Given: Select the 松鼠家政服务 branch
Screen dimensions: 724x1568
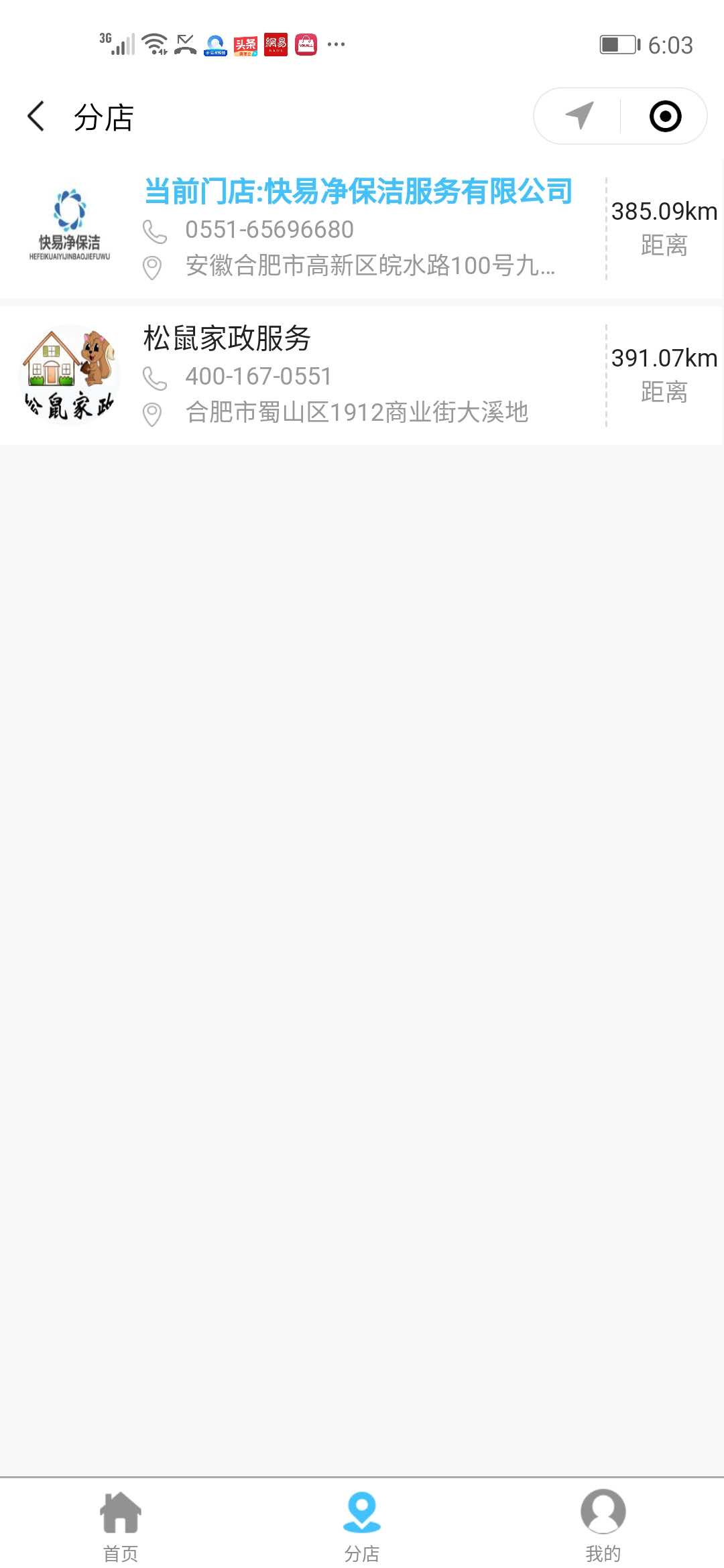Looking at the screenshot, I should [x=361, y=375].
